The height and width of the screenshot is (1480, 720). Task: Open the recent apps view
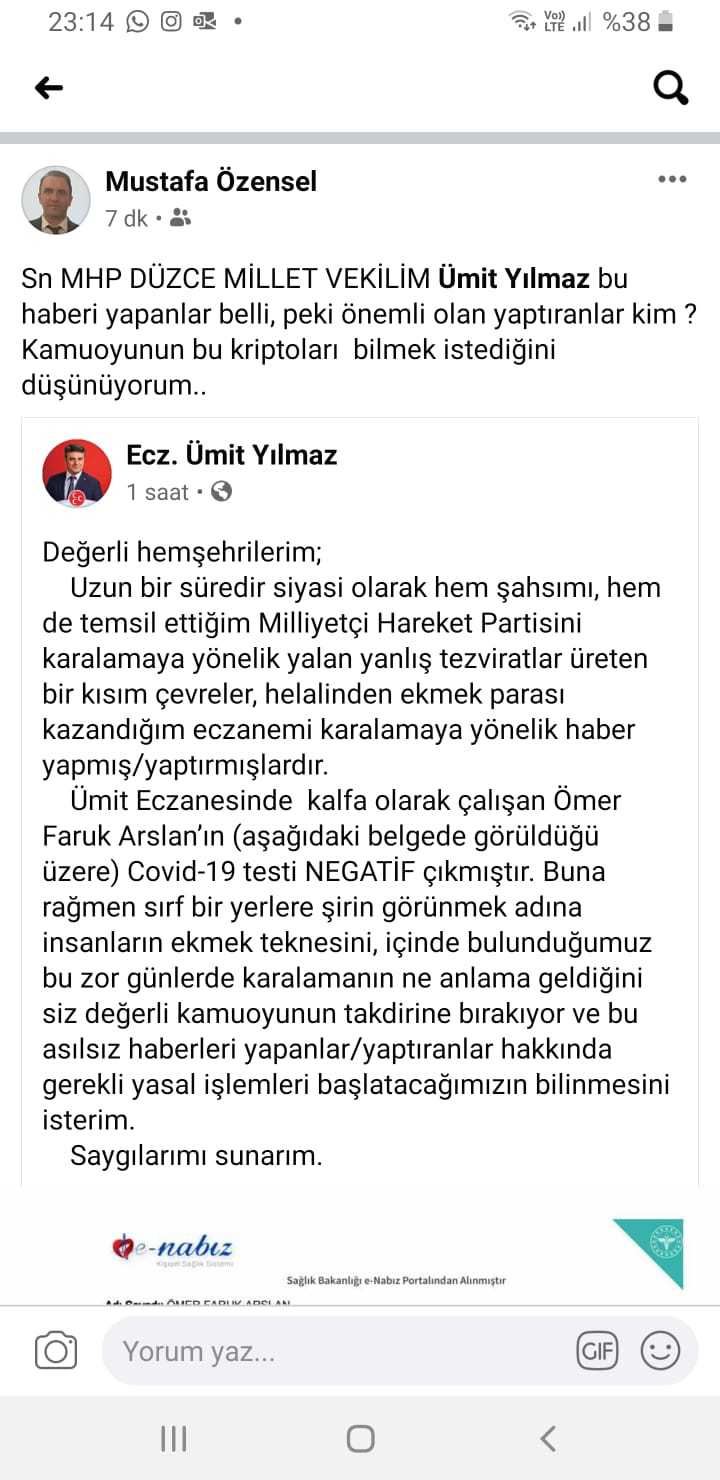[x=173, y=1439]
